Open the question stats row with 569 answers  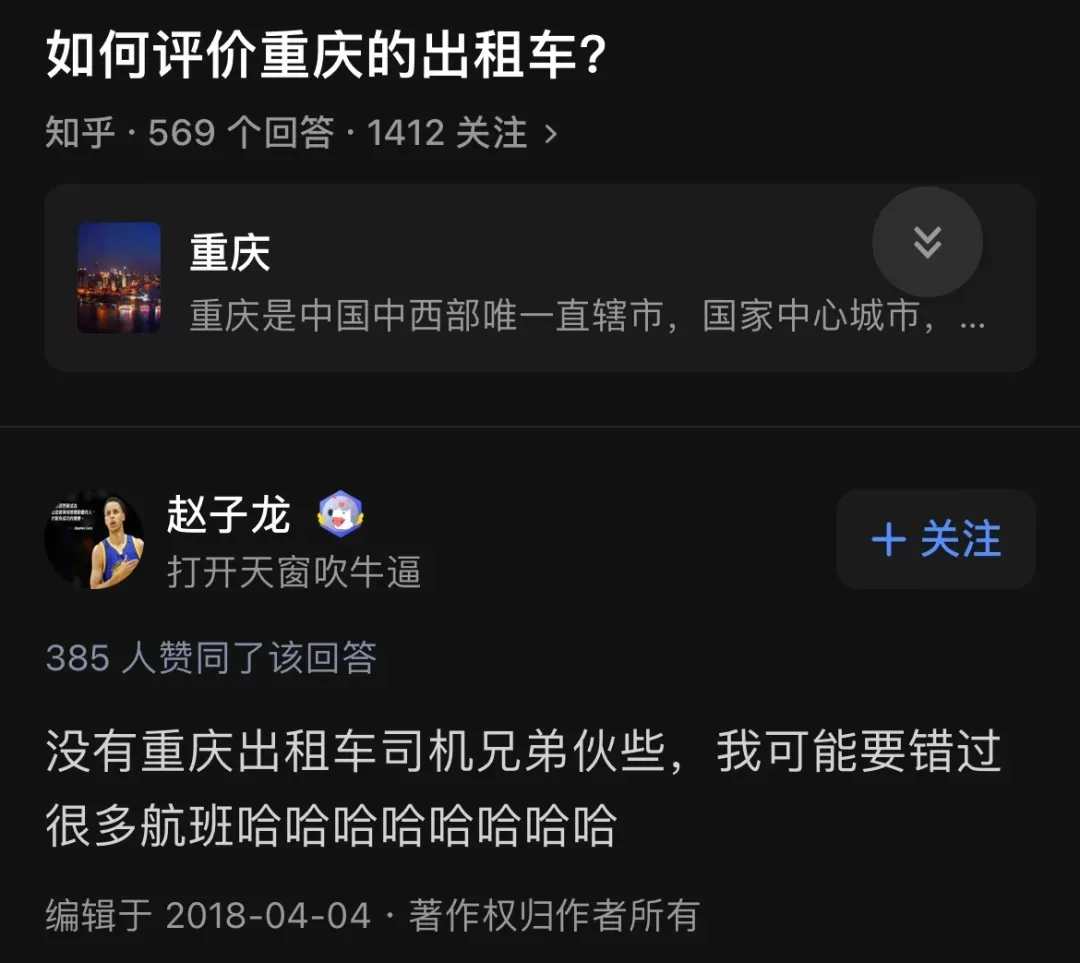click(301, 132)
